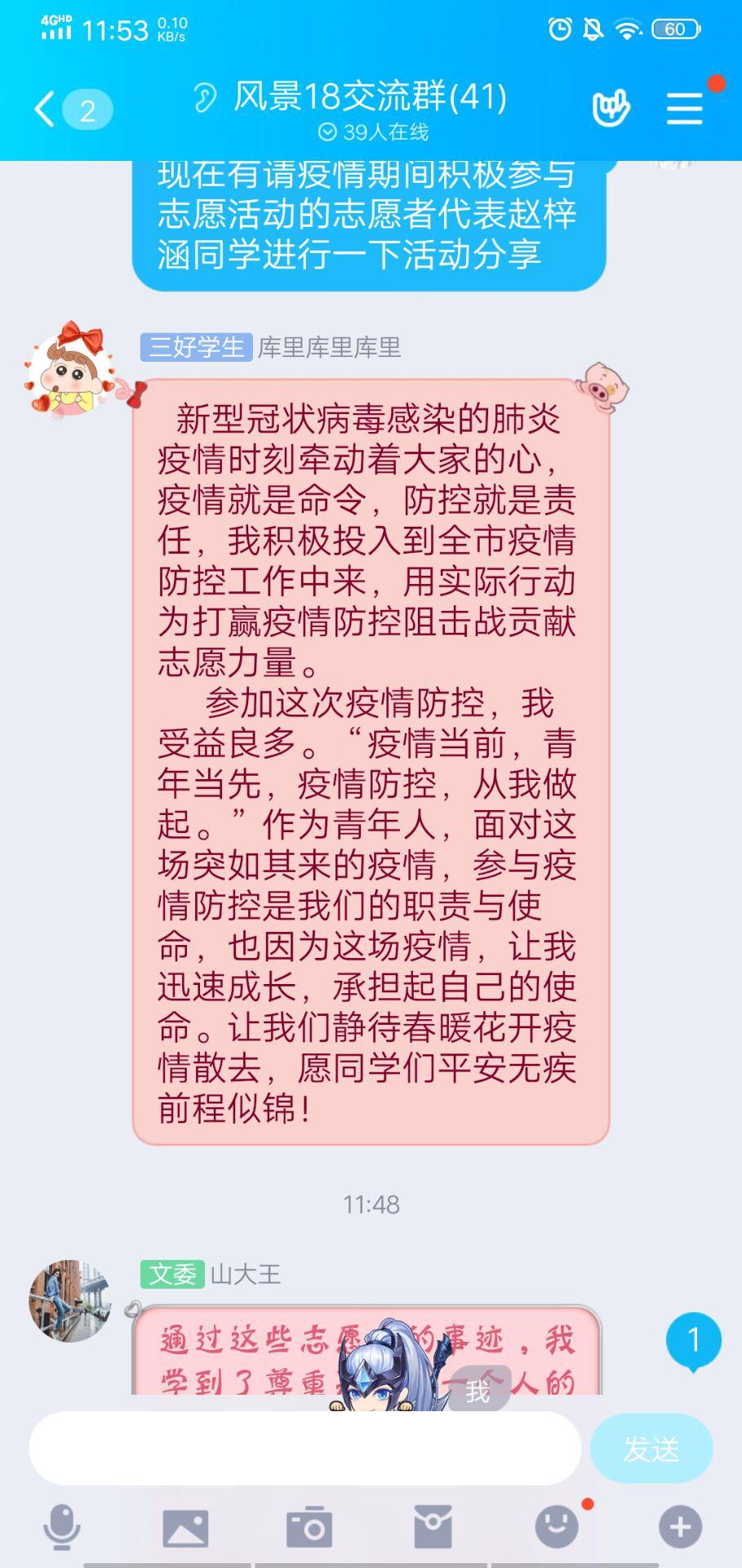Focus the message input field
This screenshot has width=742, height=1568.
pos(304,1449)
